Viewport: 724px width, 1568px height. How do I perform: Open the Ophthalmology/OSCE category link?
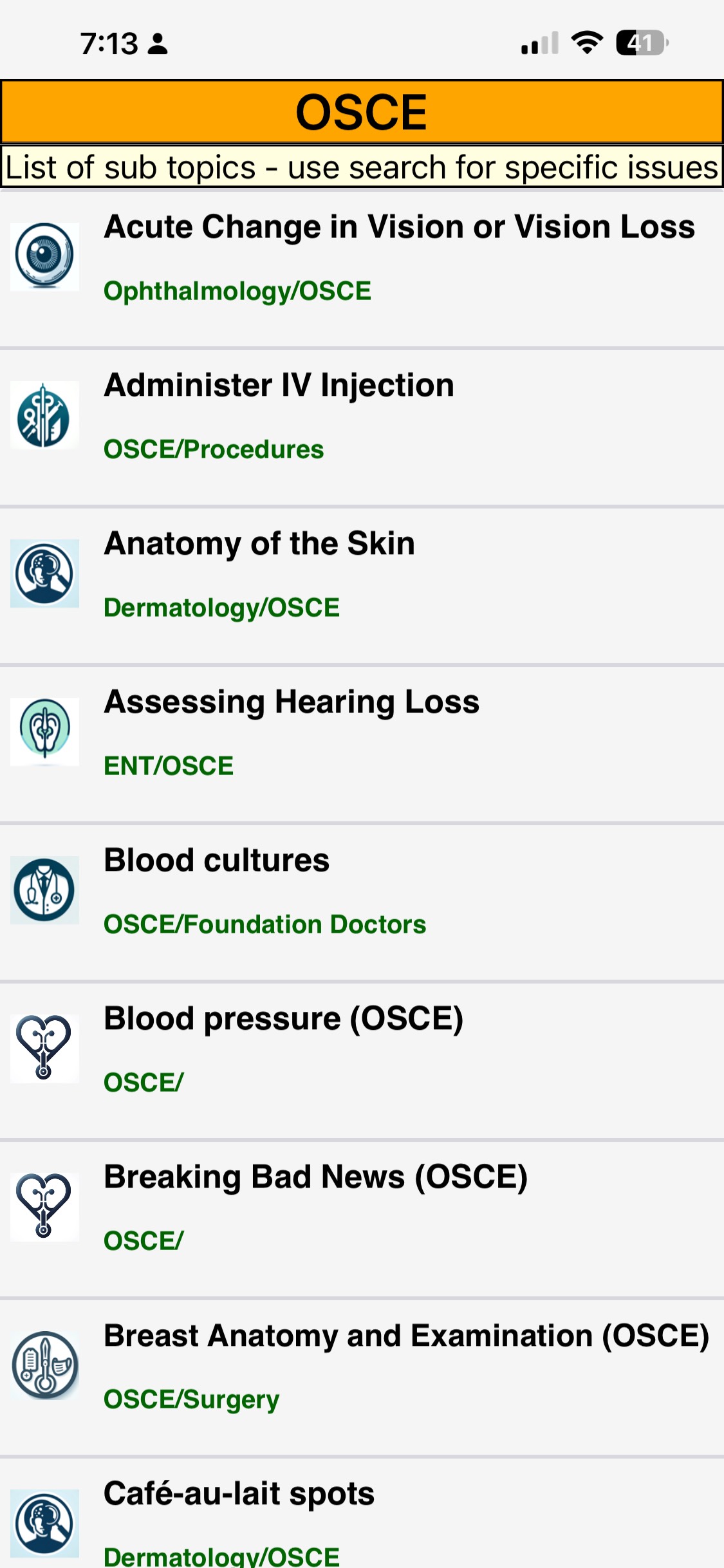click(x=237, y=291)
